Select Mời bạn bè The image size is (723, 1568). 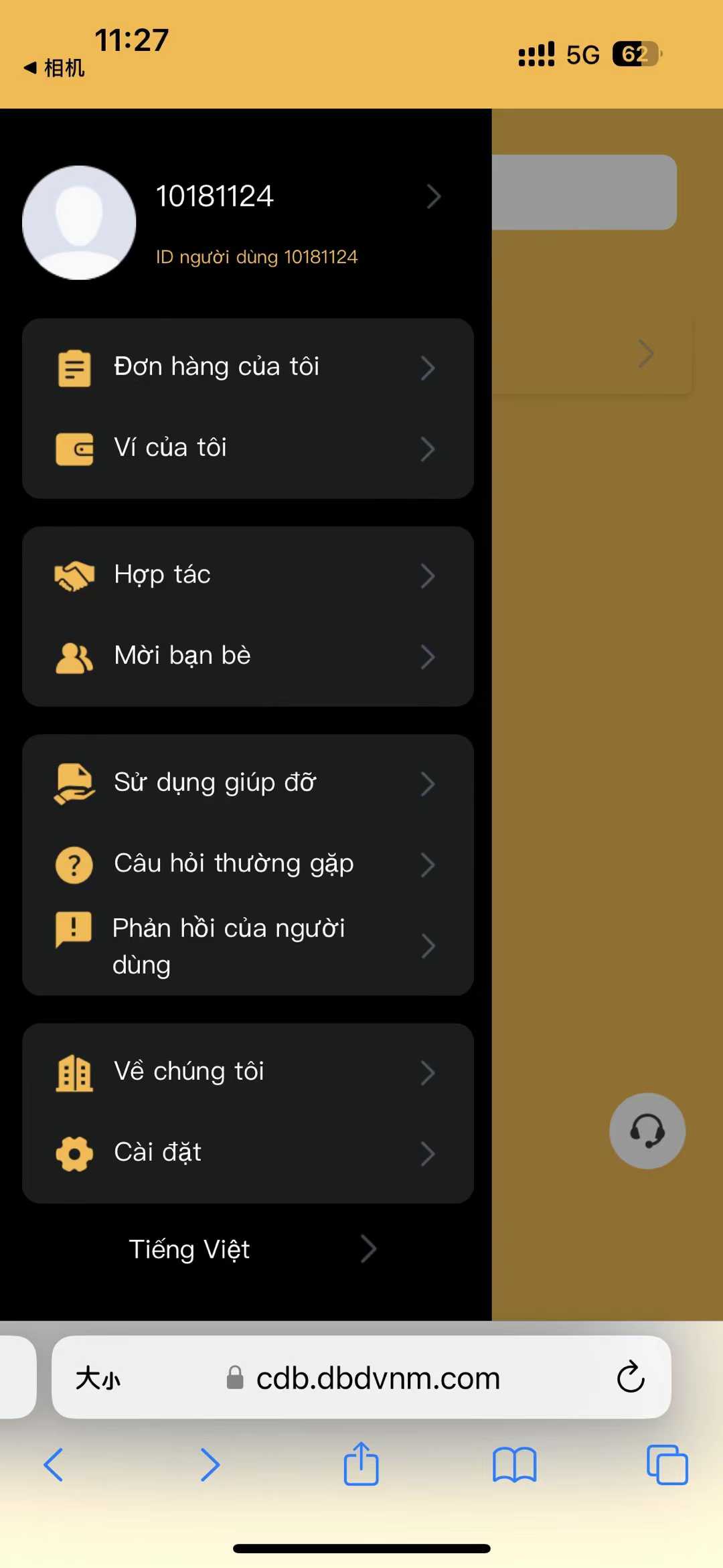point(248,656)
